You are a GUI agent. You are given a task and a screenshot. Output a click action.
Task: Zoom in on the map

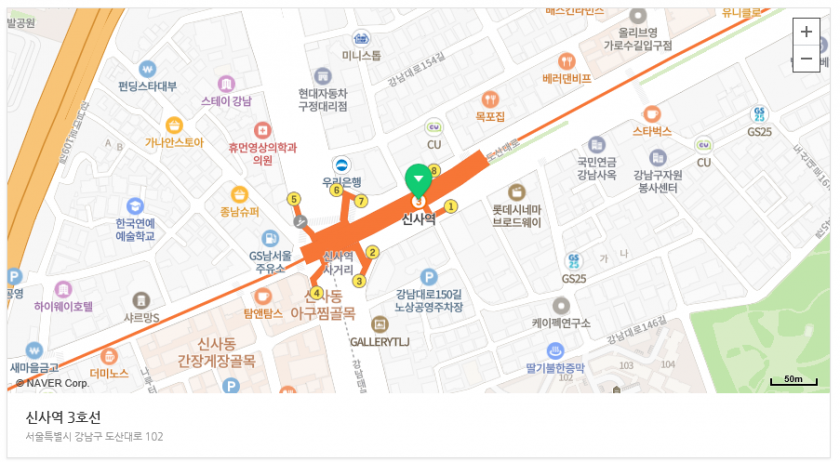[x=806, y=31]
